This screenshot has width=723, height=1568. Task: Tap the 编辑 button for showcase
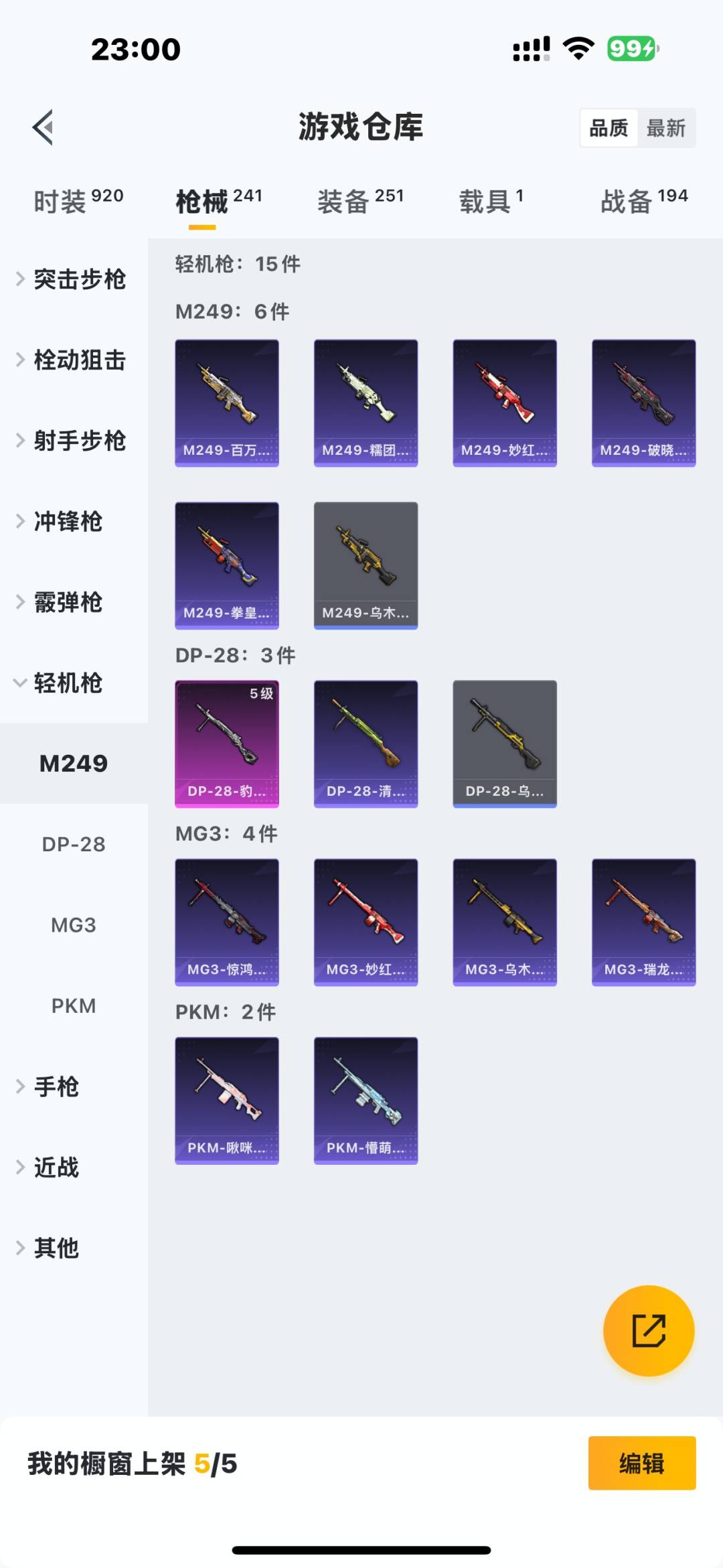[641, 1464]
